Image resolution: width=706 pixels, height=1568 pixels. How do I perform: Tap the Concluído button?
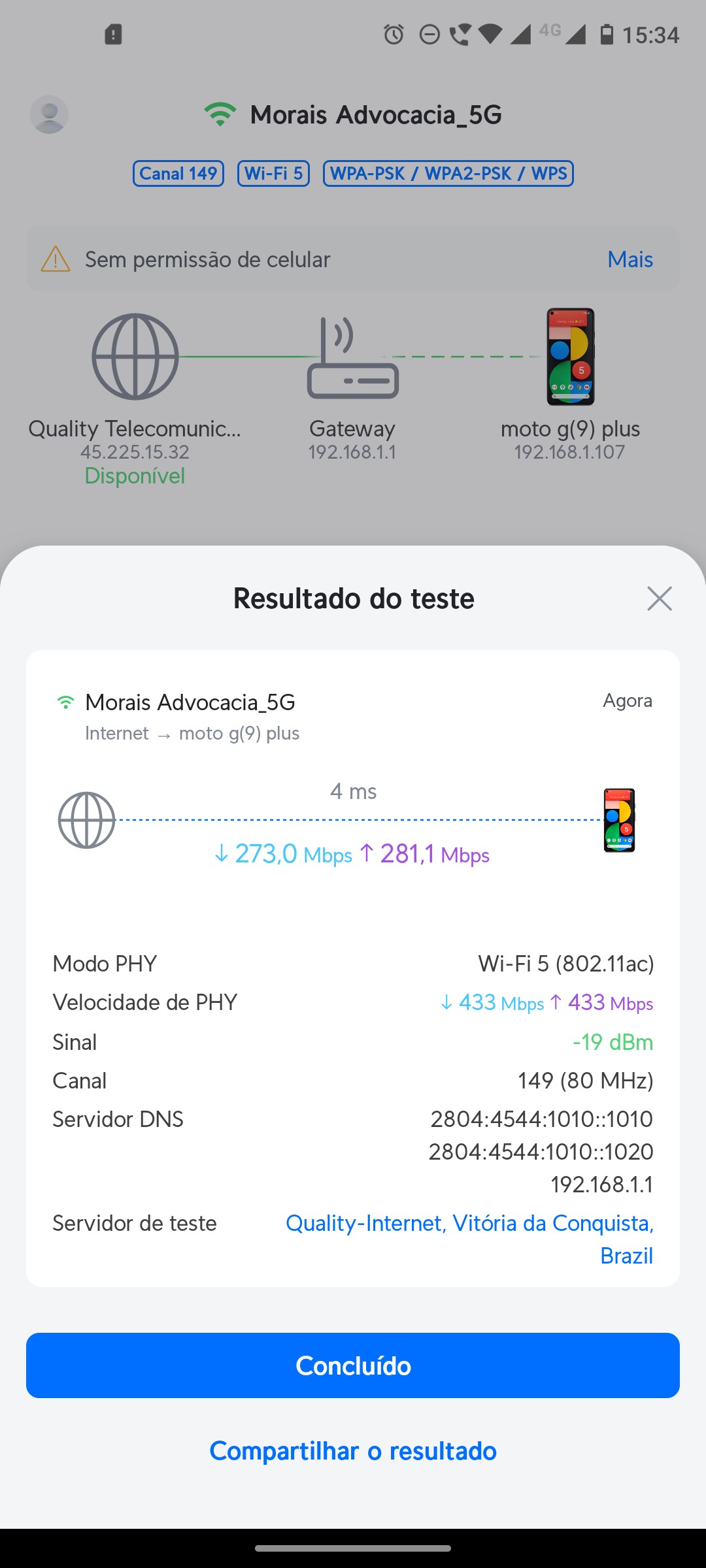click(353, 1365)
